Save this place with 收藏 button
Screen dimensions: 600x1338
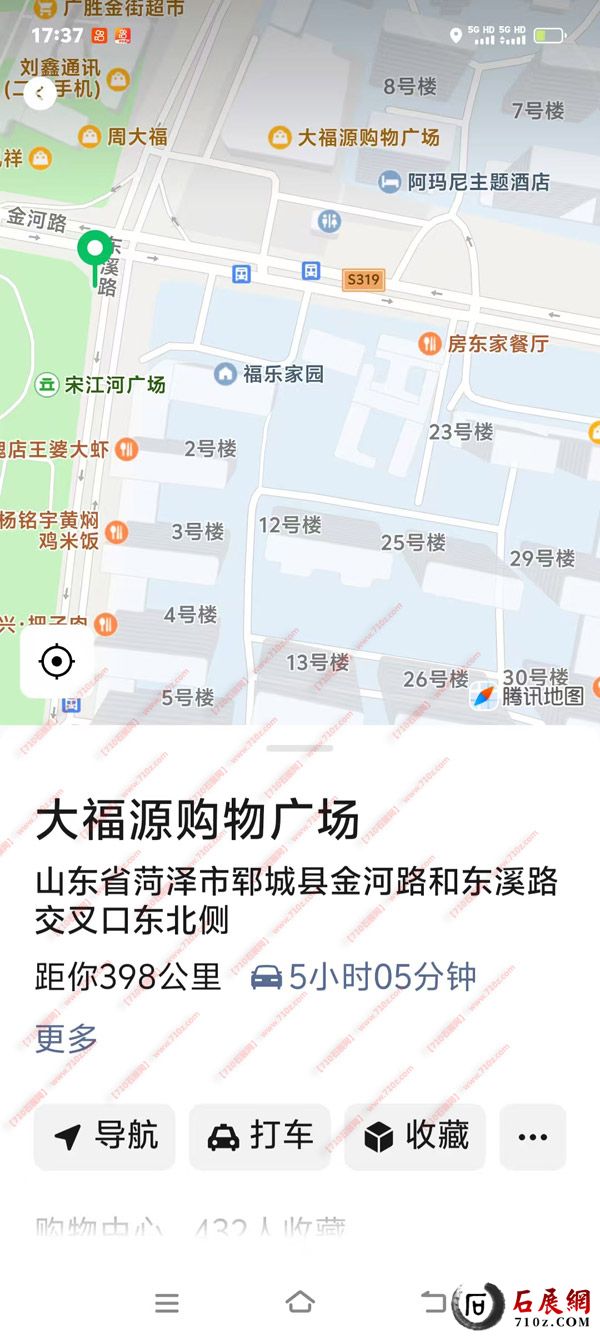416,1136
